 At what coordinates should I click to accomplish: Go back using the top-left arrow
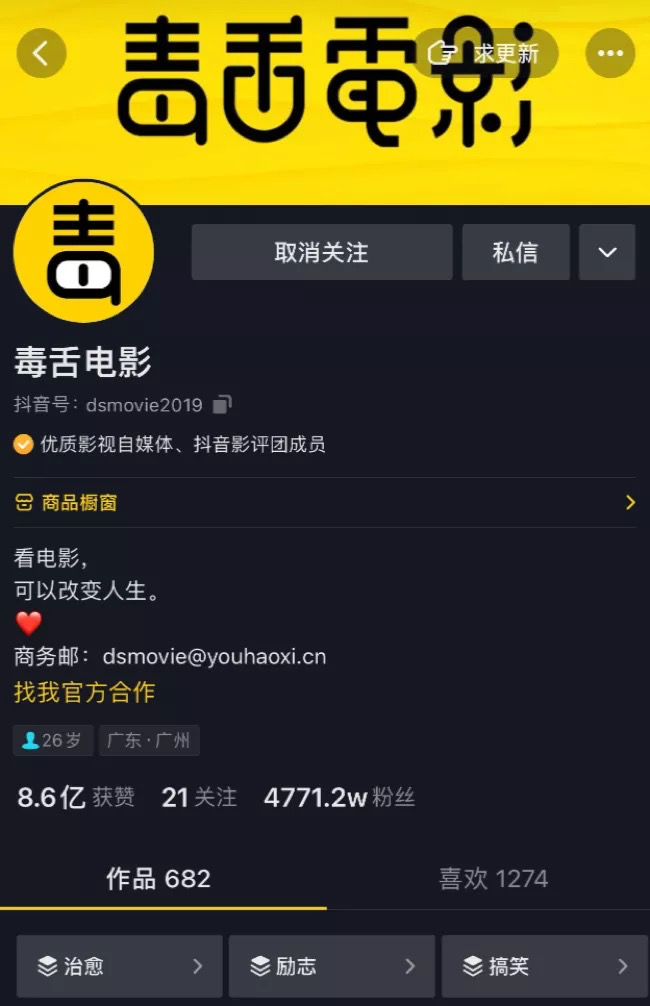coord(41,53)
